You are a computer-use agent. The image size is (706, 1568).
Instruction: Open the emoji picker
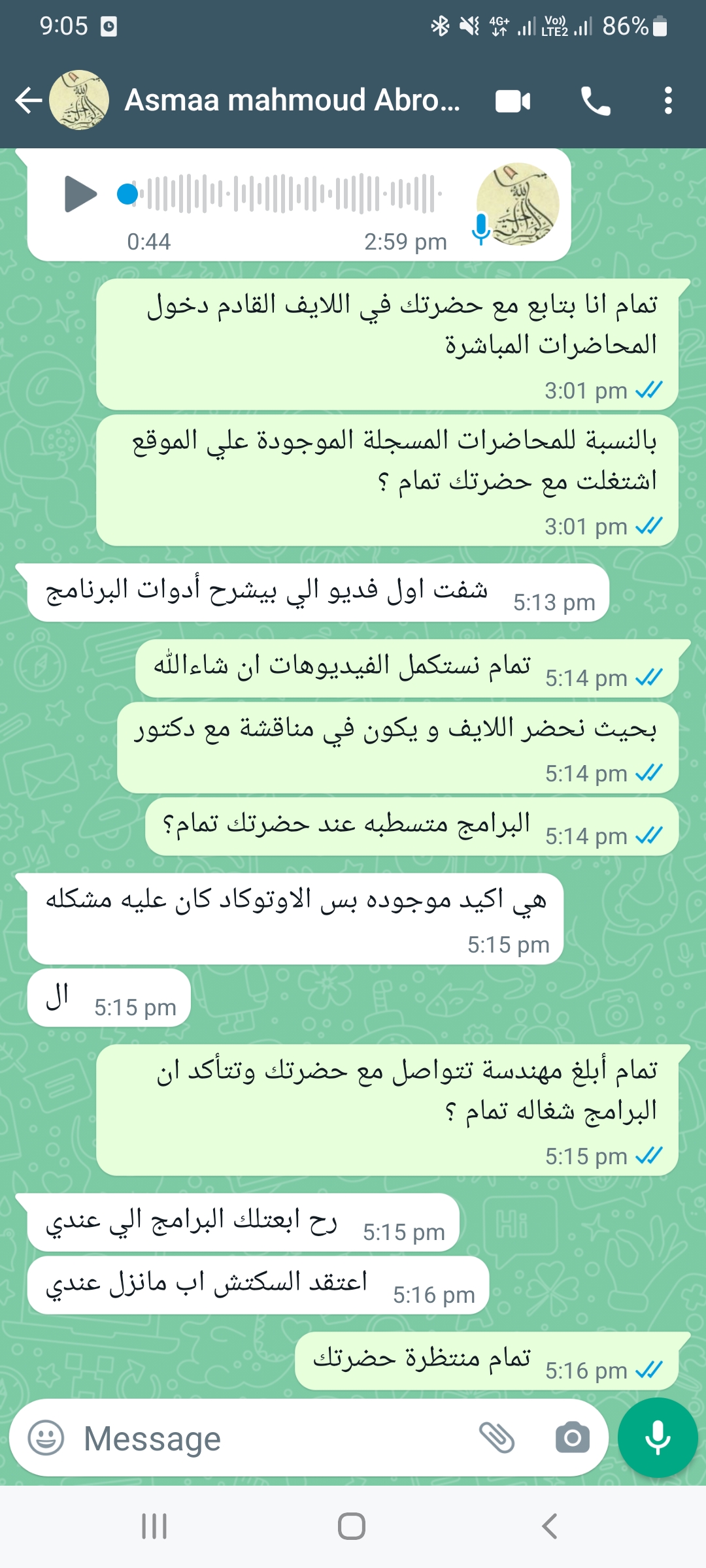click(x=46, y=1438)
